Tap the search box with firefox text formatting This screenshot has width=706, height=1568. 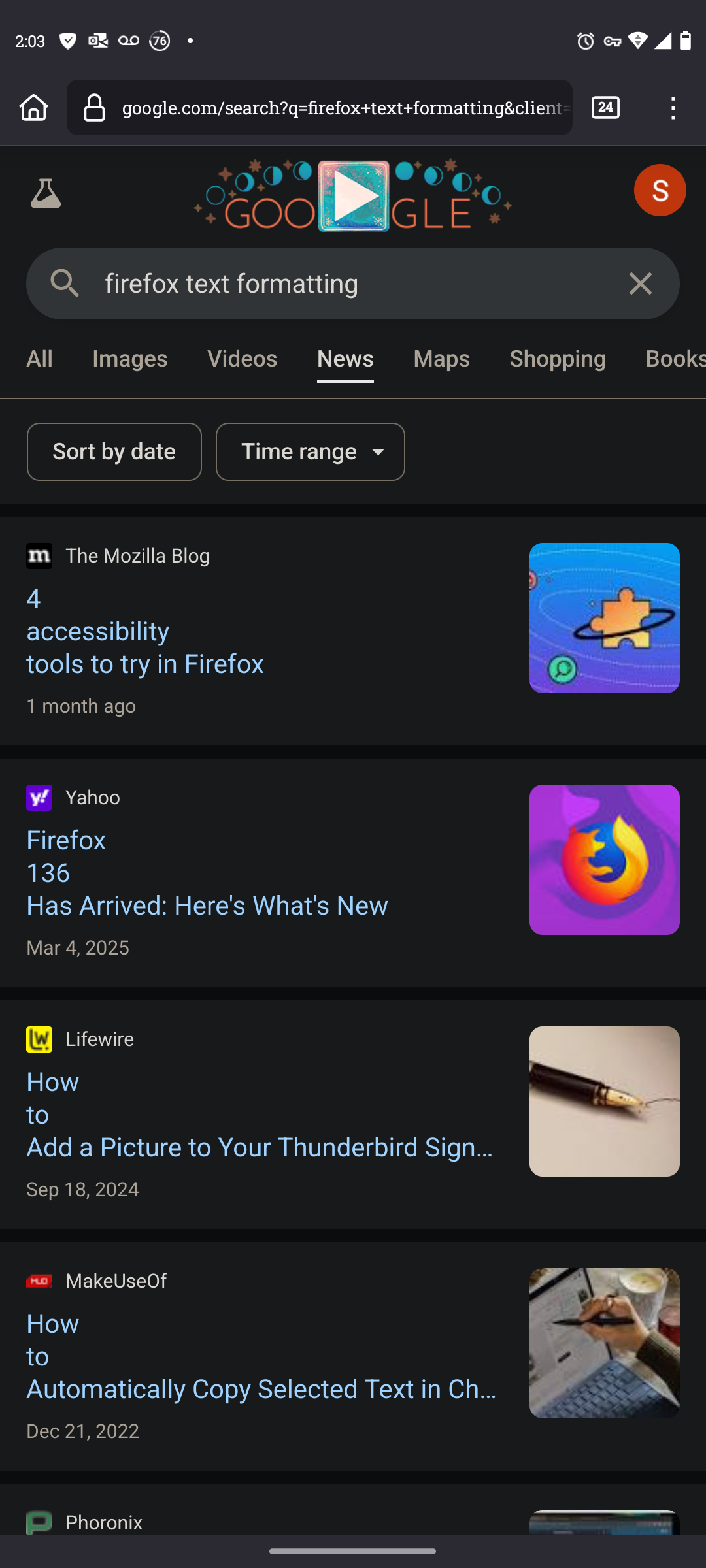(x=353, y=284)
